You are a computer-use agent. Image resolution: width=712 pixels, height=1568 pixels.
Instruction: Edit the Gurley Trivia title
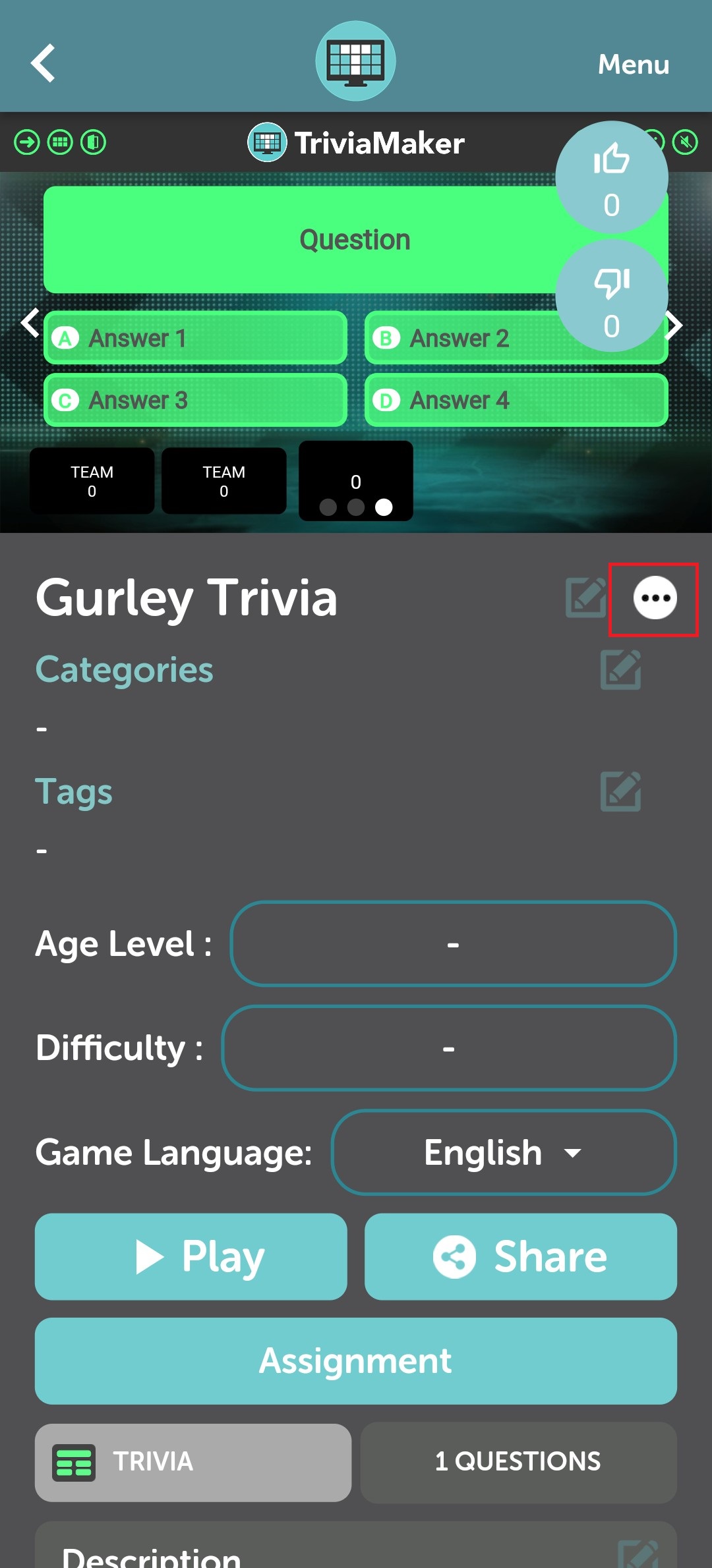click(x=585, y=598)
